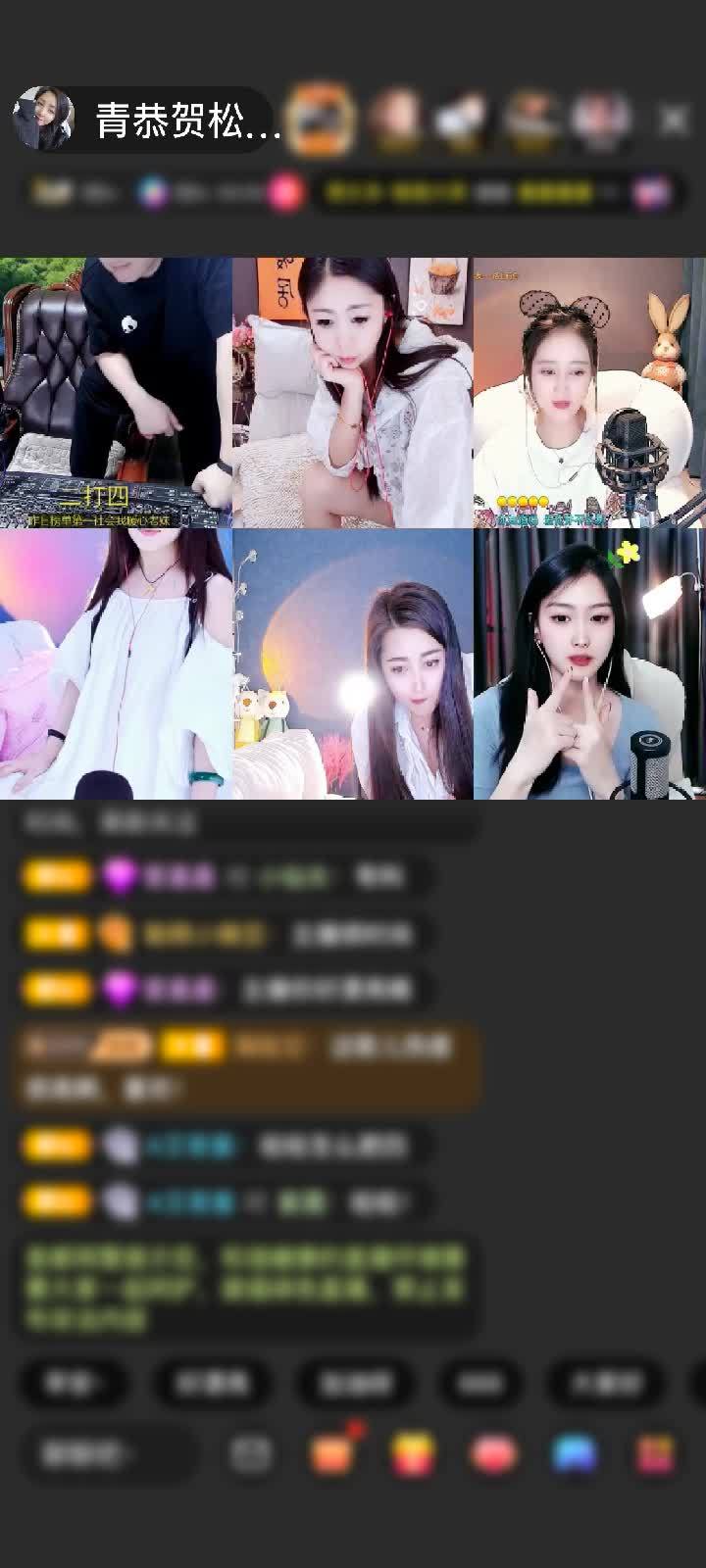Open the blue icon in bottom bar
The image size is (706, 1568).
[x=575, y=1454]
